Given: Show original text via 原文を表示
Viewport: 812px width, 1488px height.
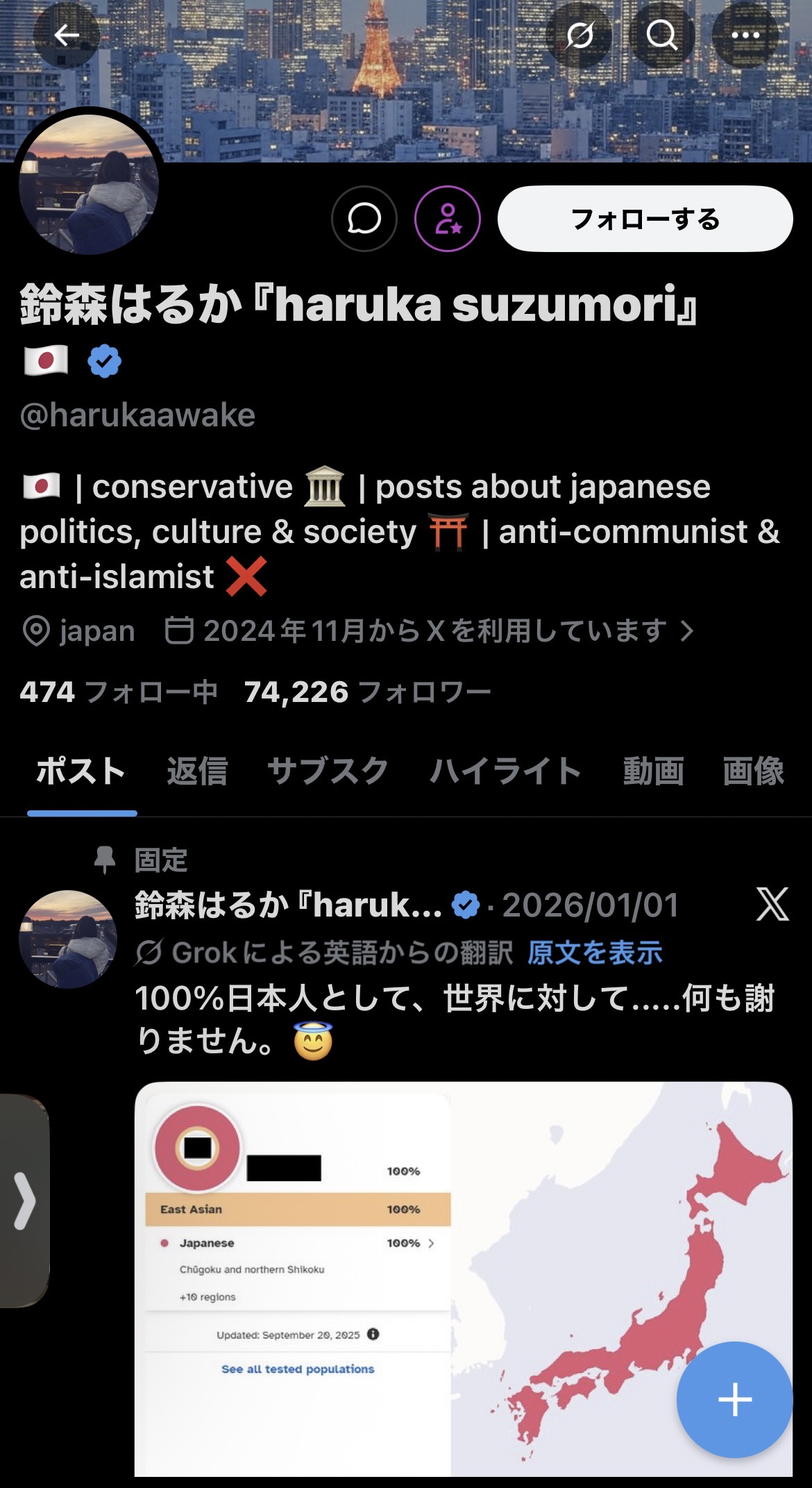Looking at the screenshot, I should tap(595, 953).
